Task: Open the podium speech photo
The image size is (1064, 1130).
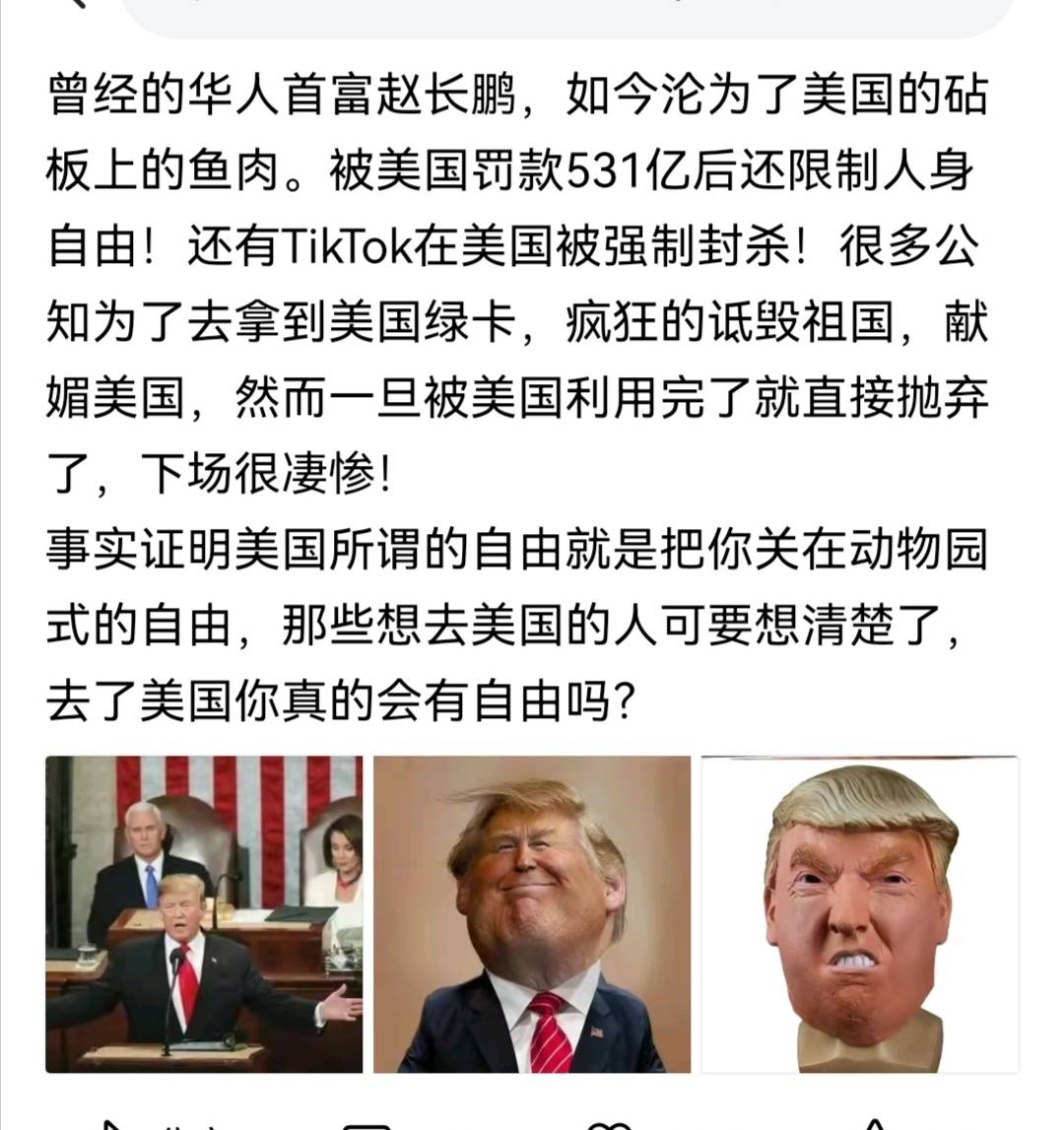Action: coord(204,913)
